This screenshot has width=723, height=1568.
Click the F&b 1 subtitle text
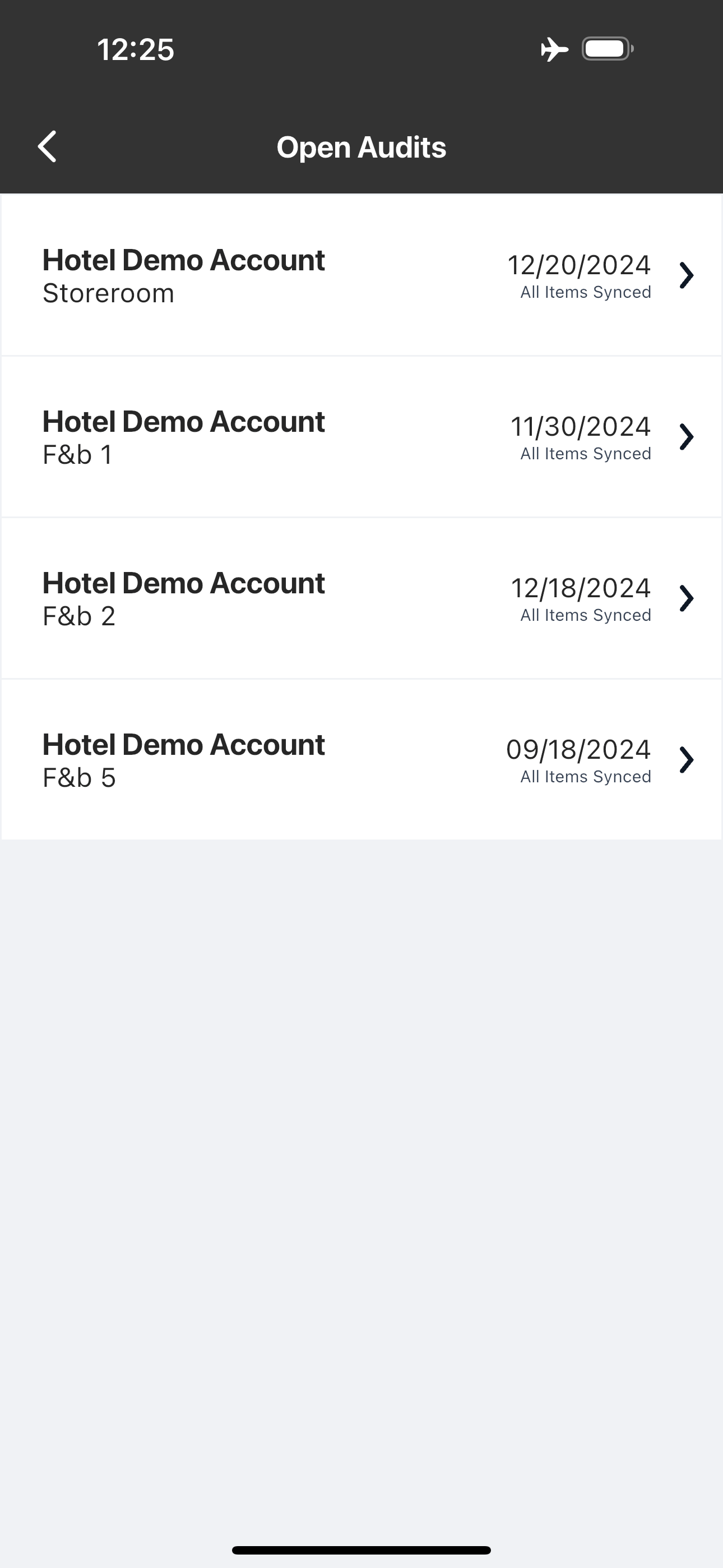pos(77,454)
